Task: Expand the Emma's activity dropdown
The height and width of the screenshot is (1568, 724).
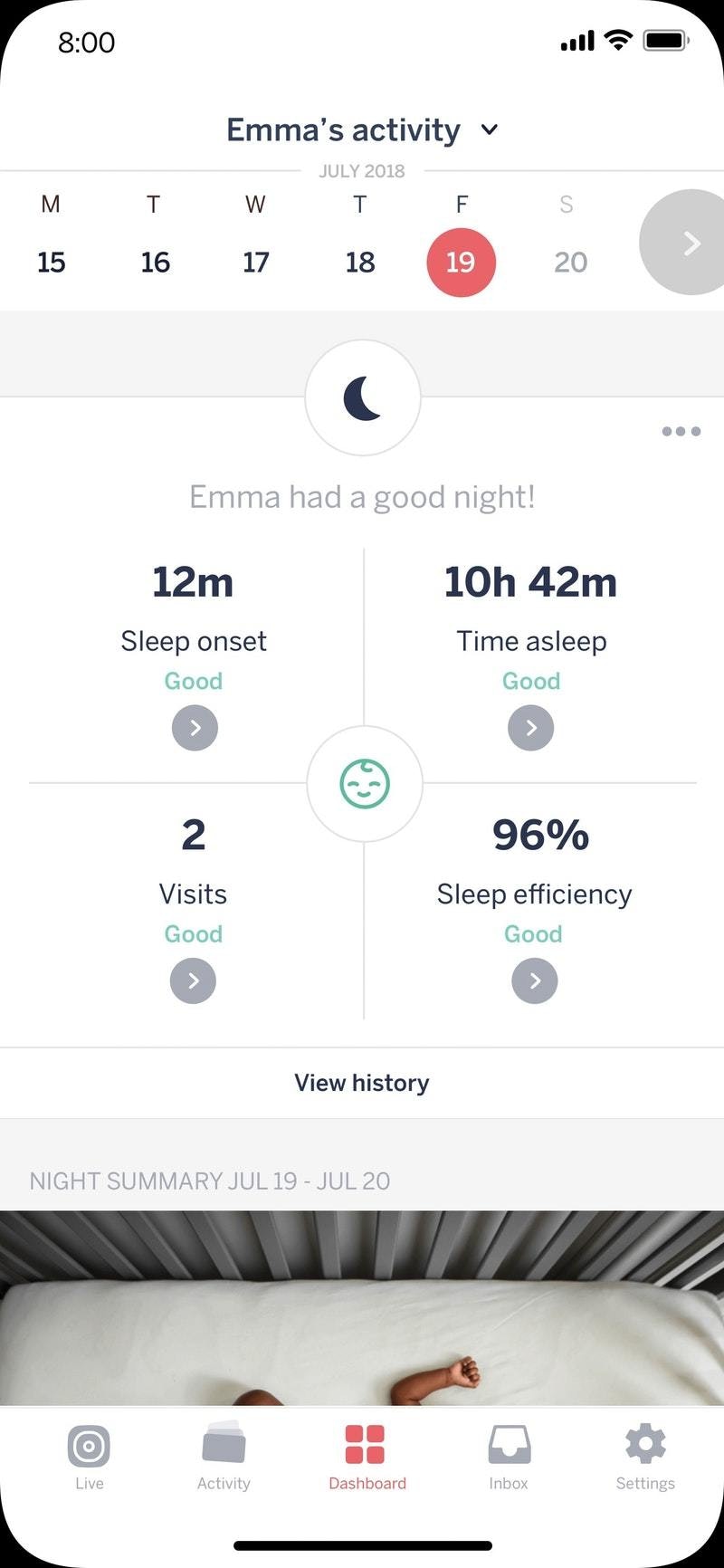Action: point(362,130)
